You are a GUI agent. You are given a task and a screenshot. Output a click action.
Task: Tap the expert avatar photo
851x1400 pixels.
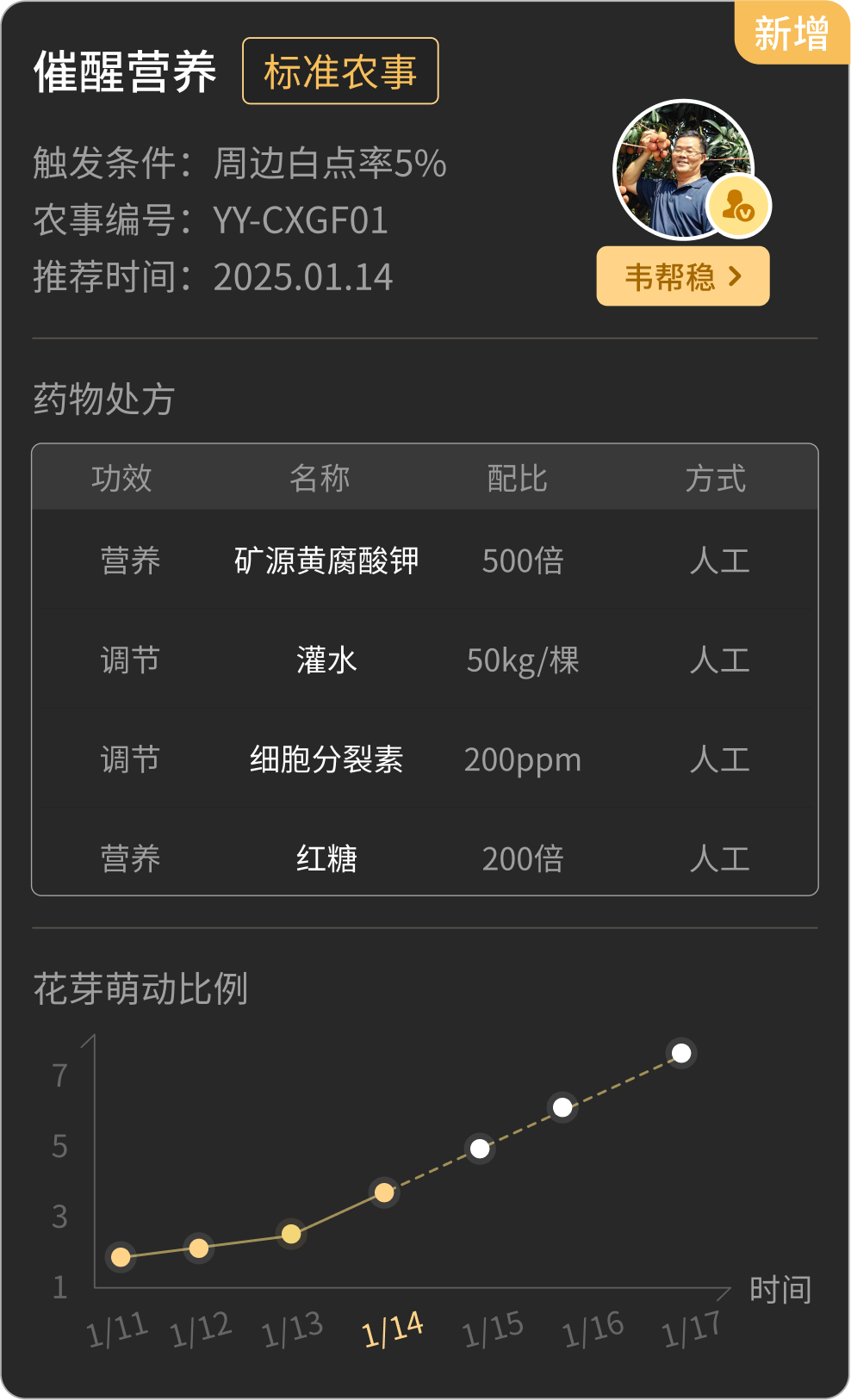point(680,169)
